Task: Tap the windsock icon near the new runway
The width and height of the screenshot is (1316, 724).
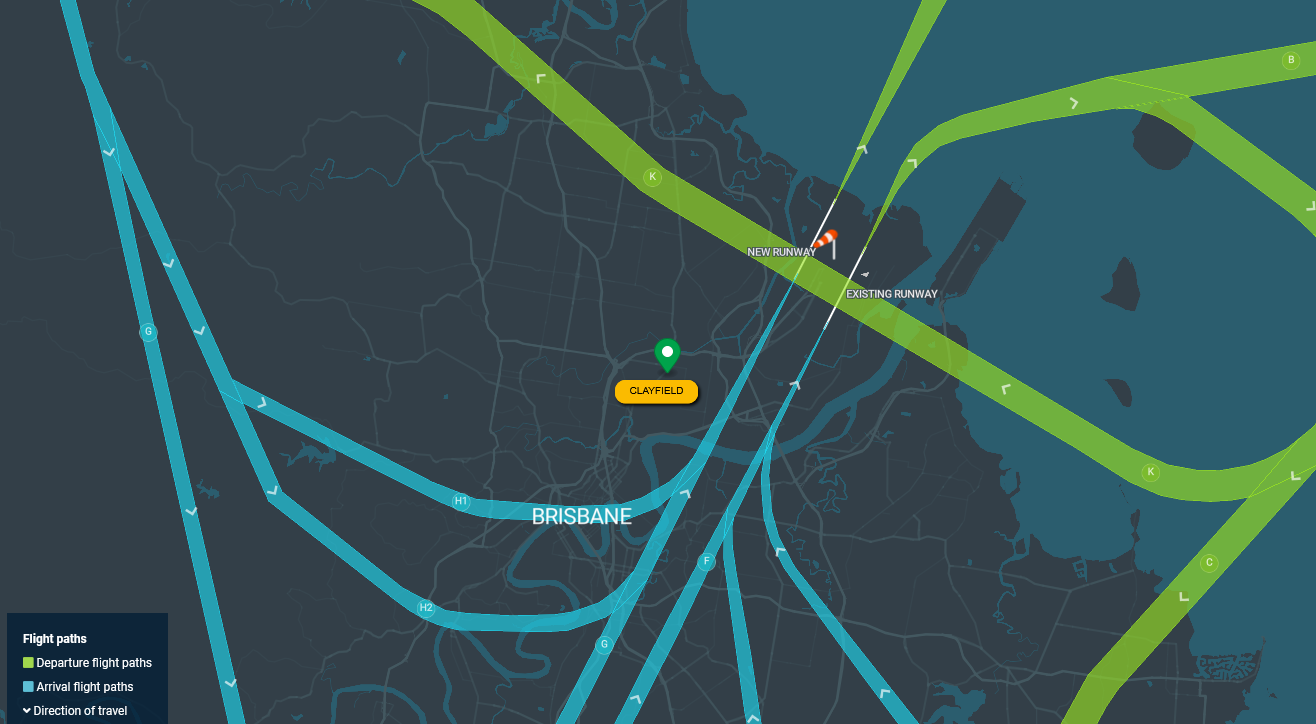Action: pos(827,241)
